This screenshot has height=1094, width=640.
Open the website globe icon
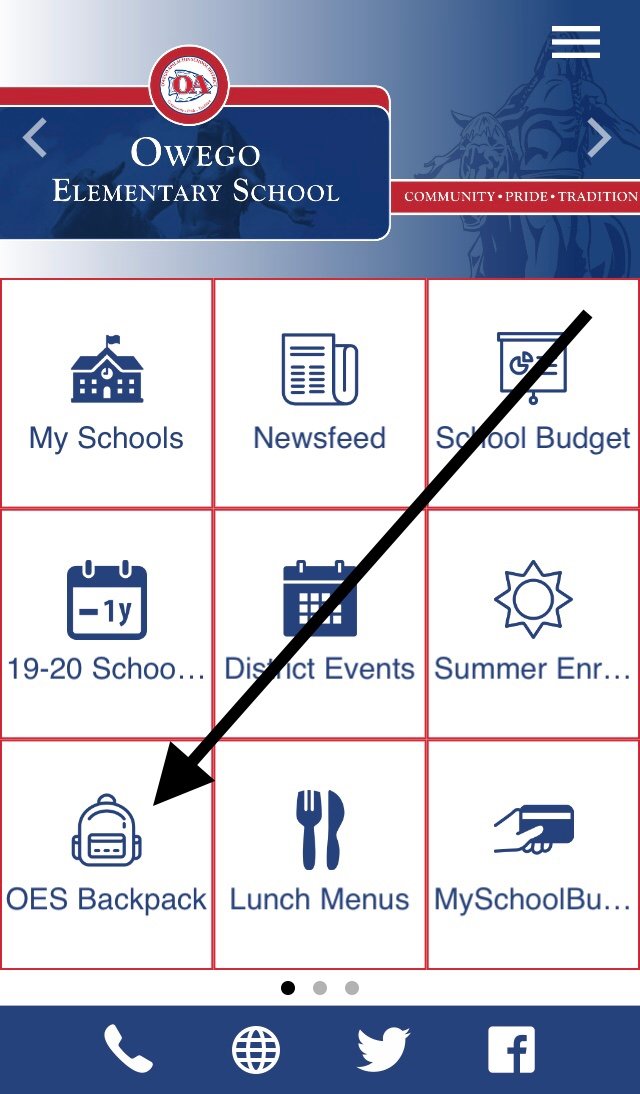(256, 1049)
